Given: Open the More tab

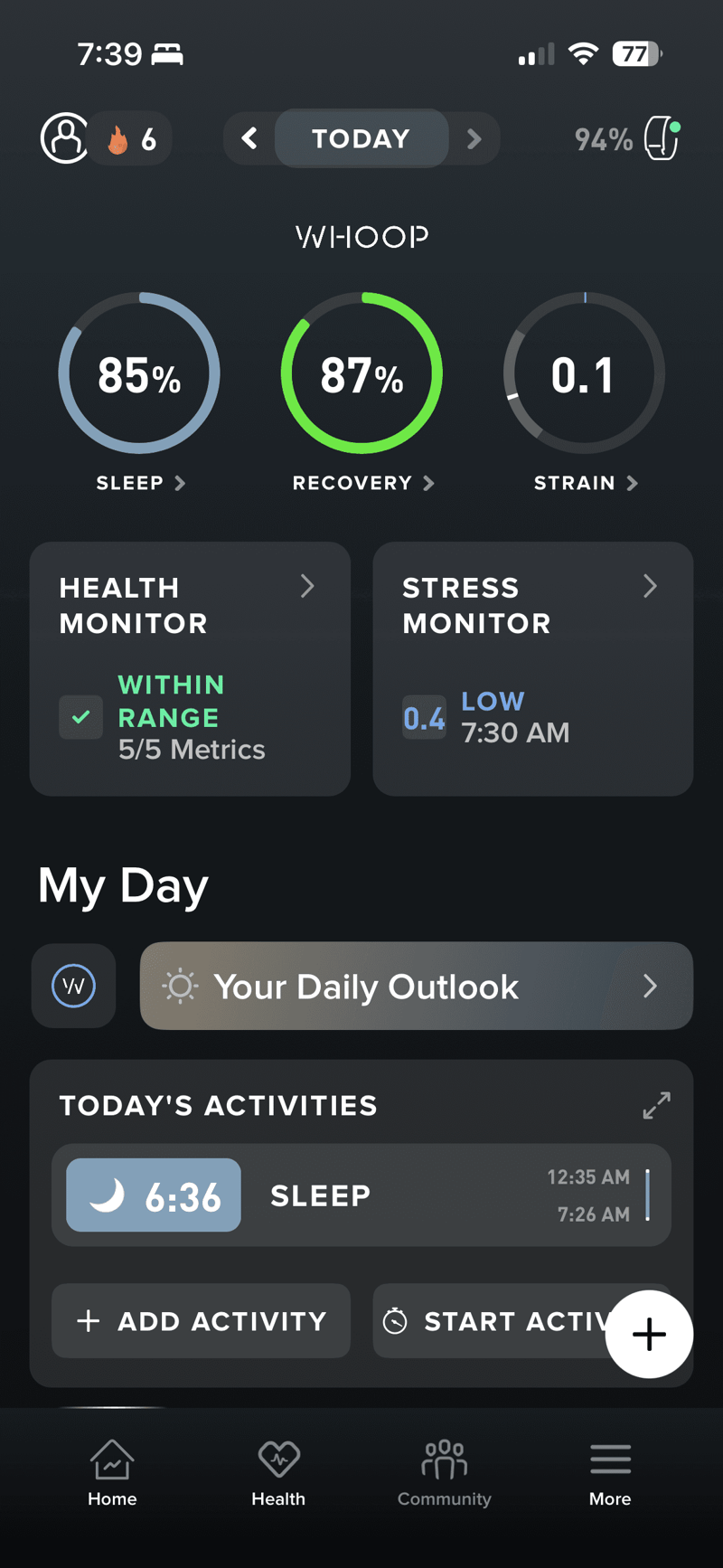Looking at the screenshot, I should coord(610,1474).
